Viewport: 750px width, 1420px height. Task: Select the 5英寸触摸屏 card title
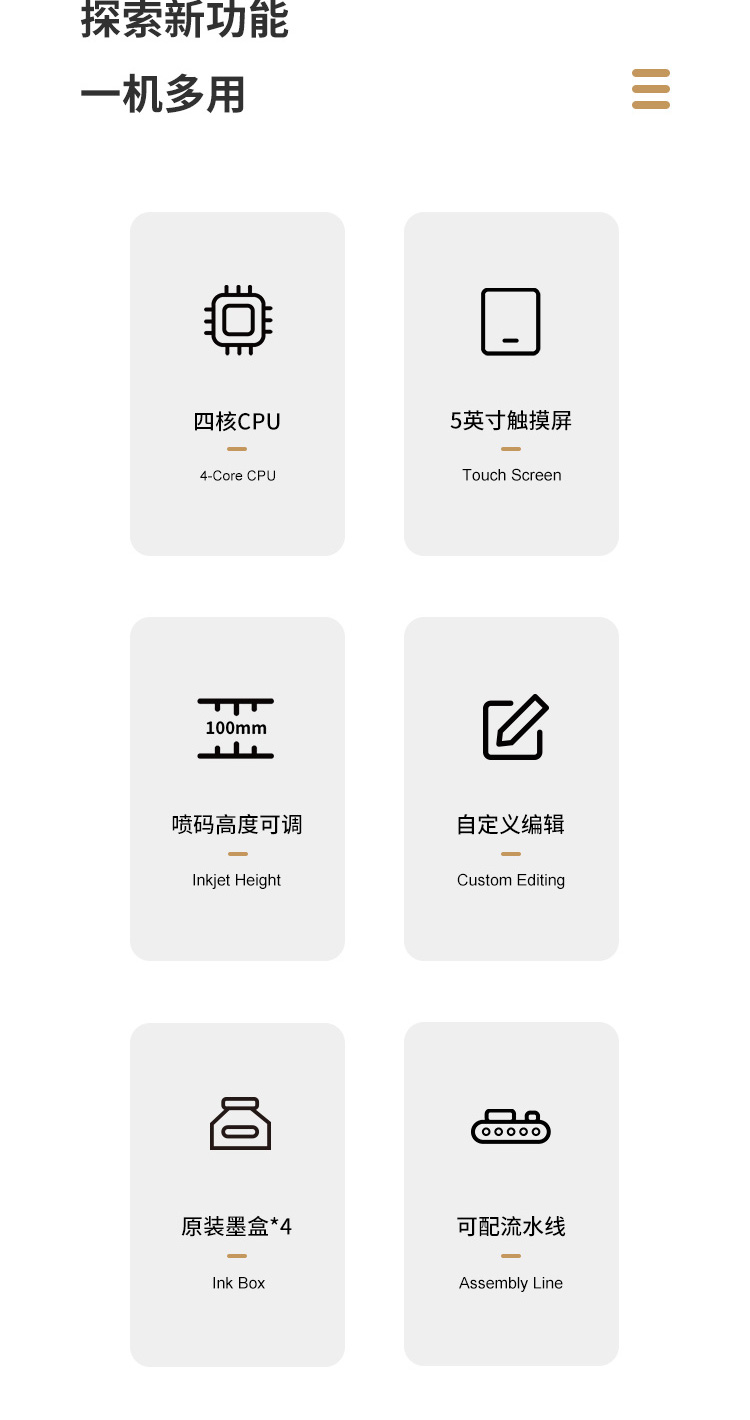(x=511, y=420)
